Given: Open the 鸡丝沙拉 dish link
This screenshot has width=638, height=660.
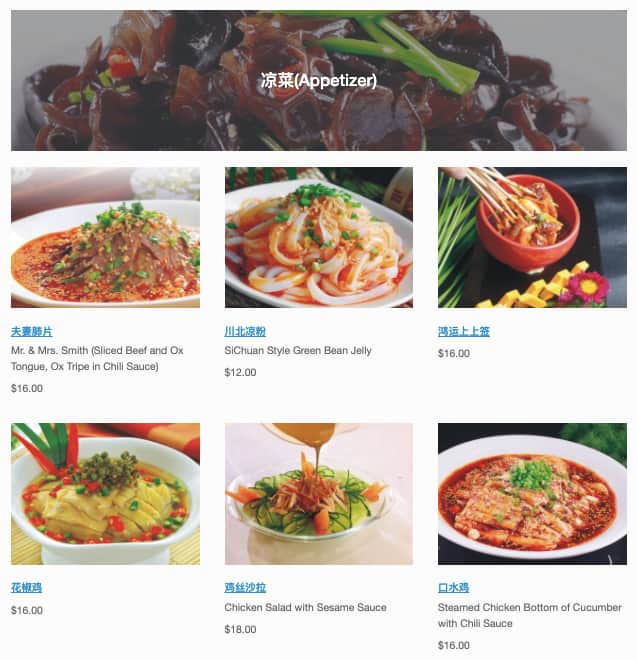Looking at the screenshot, I should tap(245, 588).
